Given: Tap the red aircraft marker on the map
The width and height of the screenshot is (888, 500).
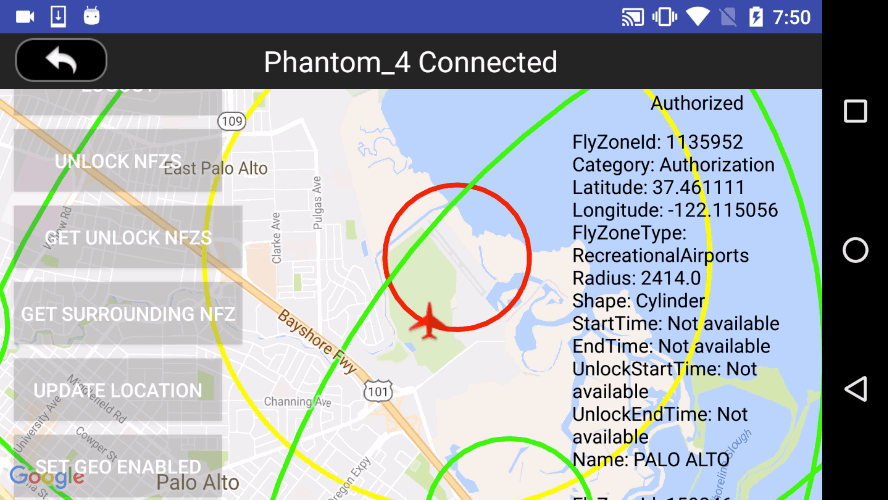Looking at the screenshot, I should pyautogui.click(x=428, y=321).
